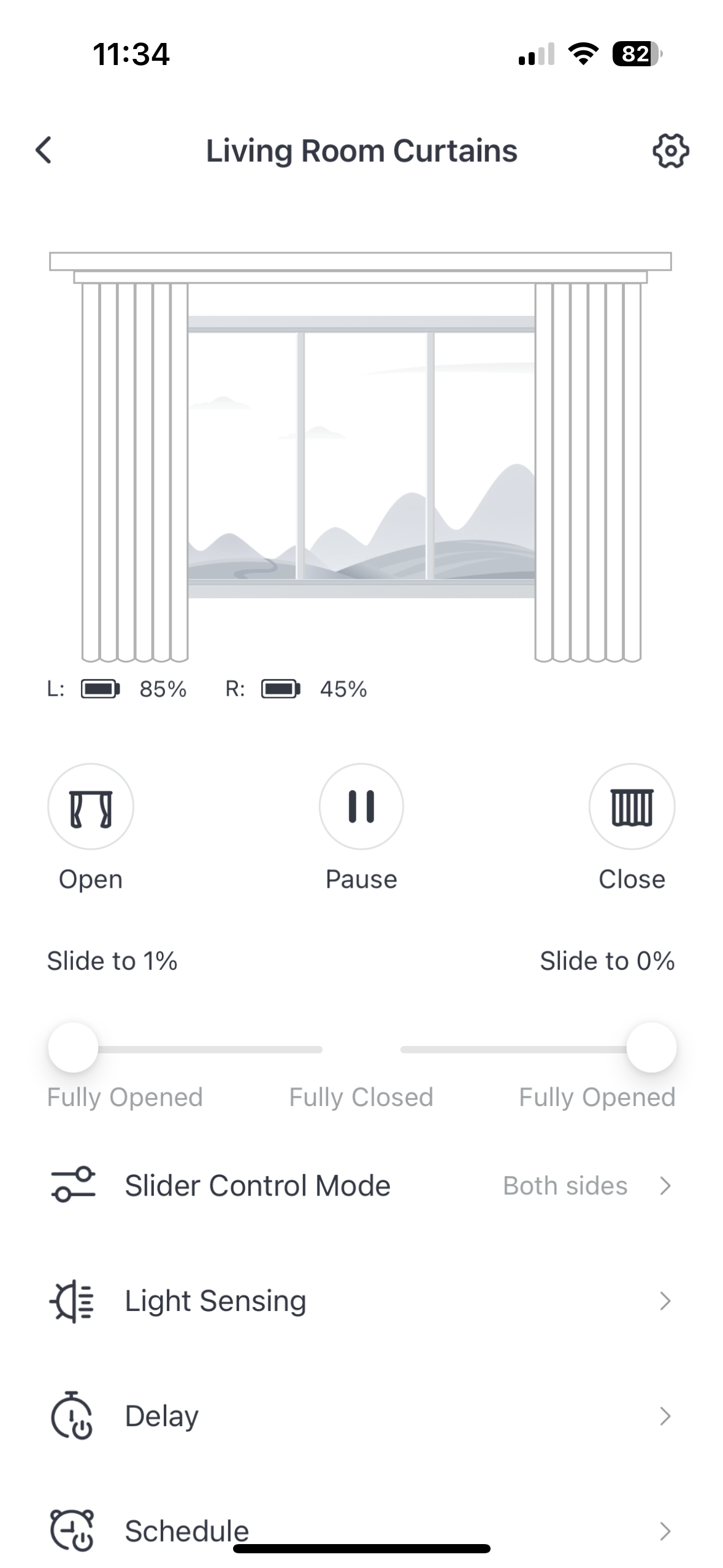The height and width of the screenshot is (1568, 723).
Task: Select the Both sides option
Action: [x=565, y=1185]
